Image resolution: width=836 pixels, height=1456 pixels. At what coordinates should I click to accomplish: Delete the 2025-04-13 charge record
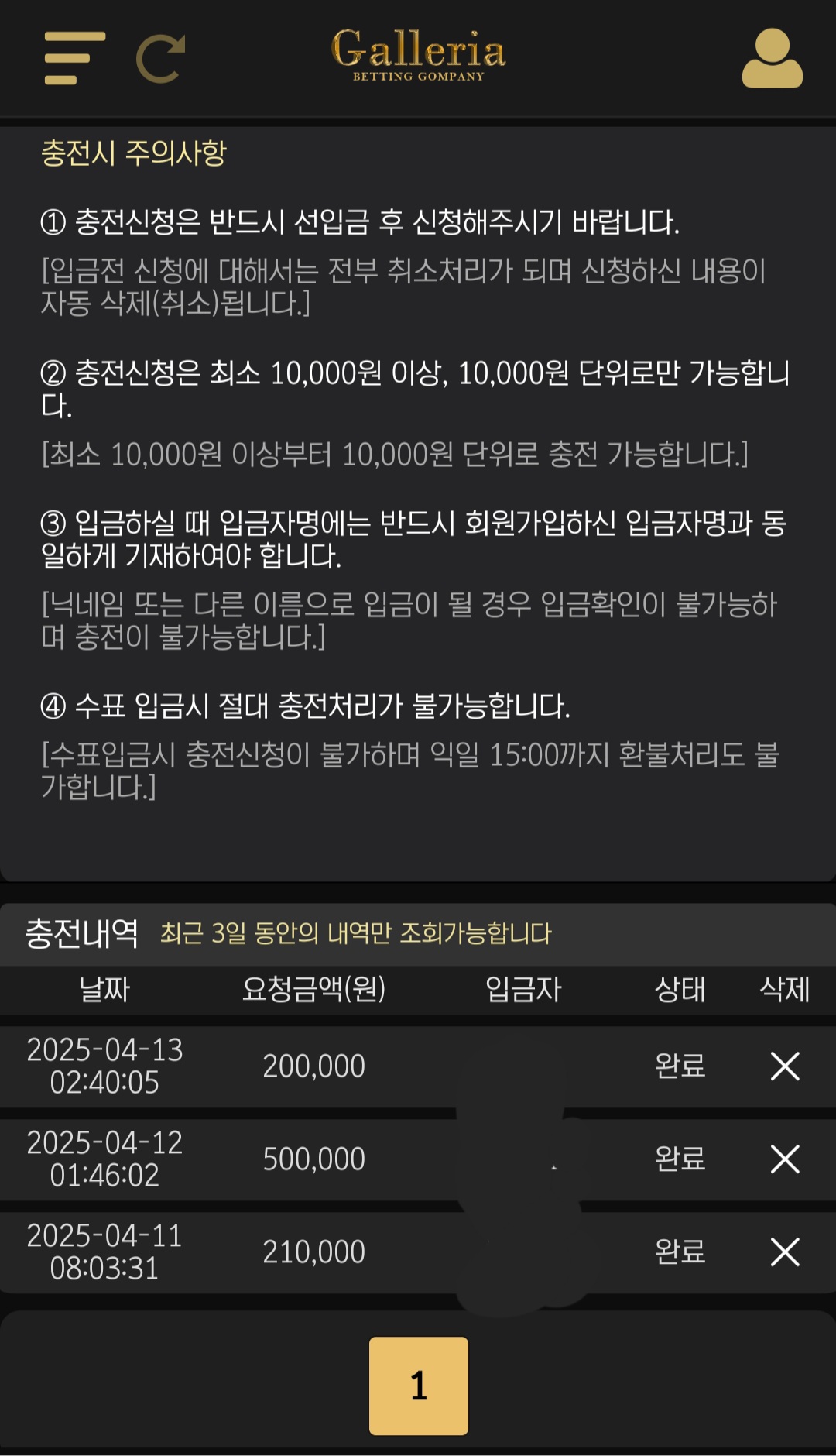coord(785,1066)
